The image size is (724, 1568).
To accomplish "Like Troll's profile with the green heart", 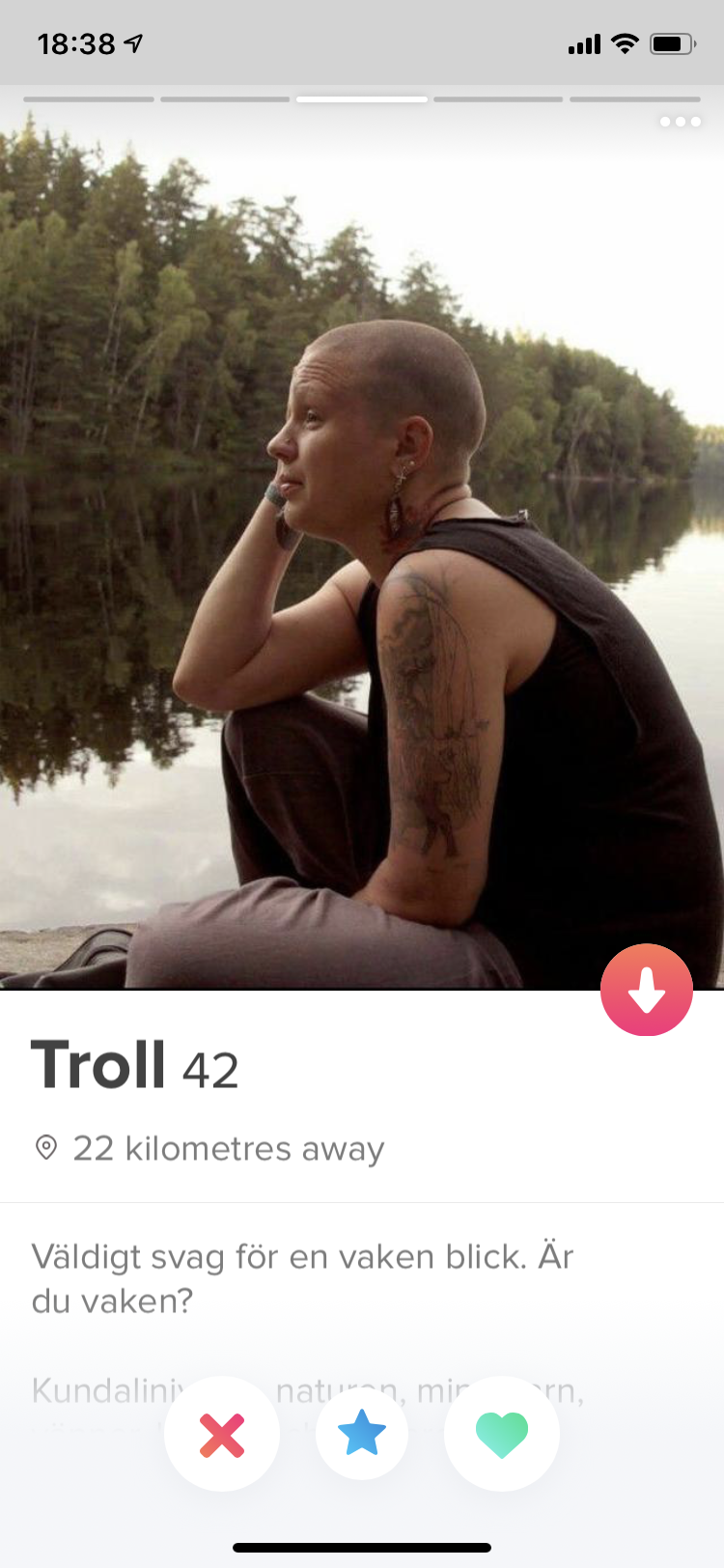I will 502,1434.
